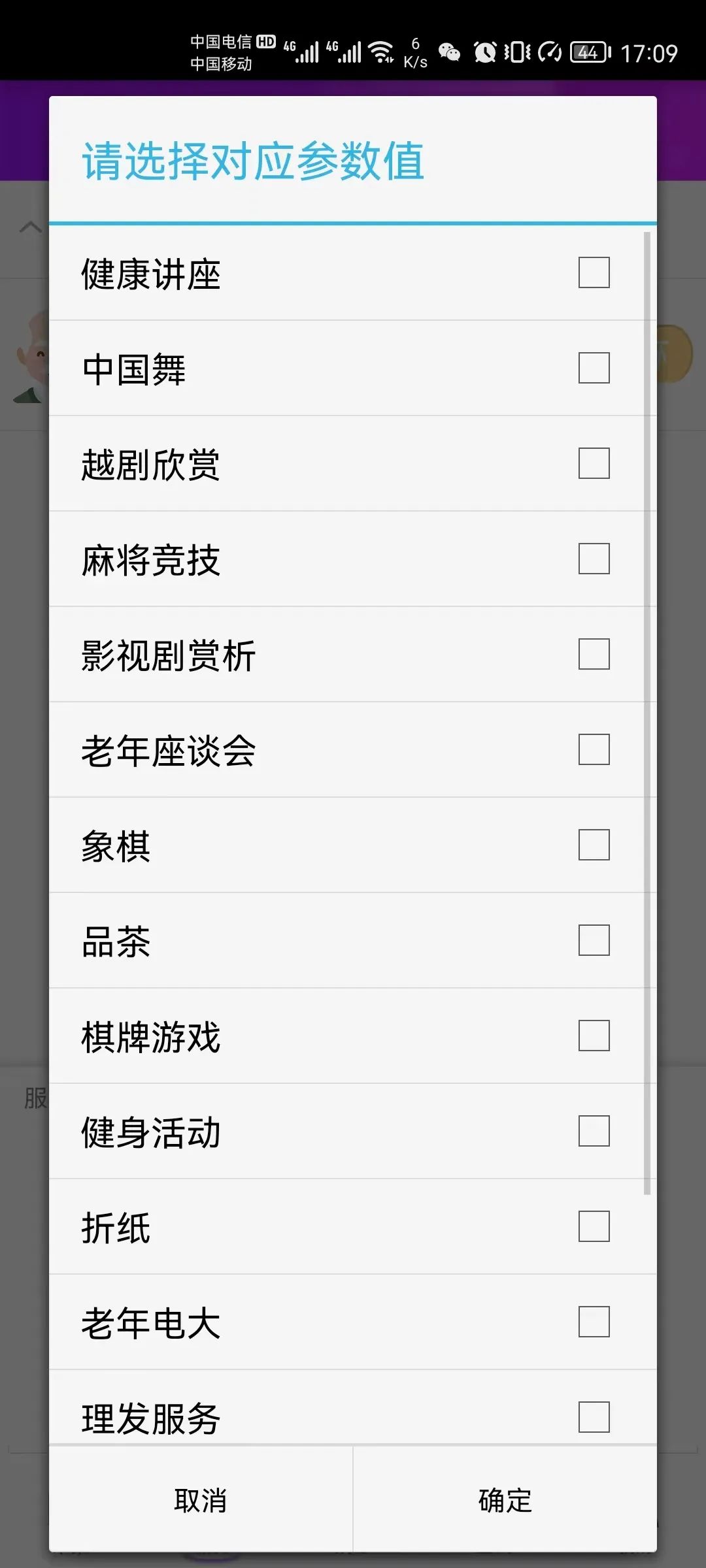This screenshot has height=1568, width=706.
Task: Check the 麻将竞技 option
Action: click(594, 559)
